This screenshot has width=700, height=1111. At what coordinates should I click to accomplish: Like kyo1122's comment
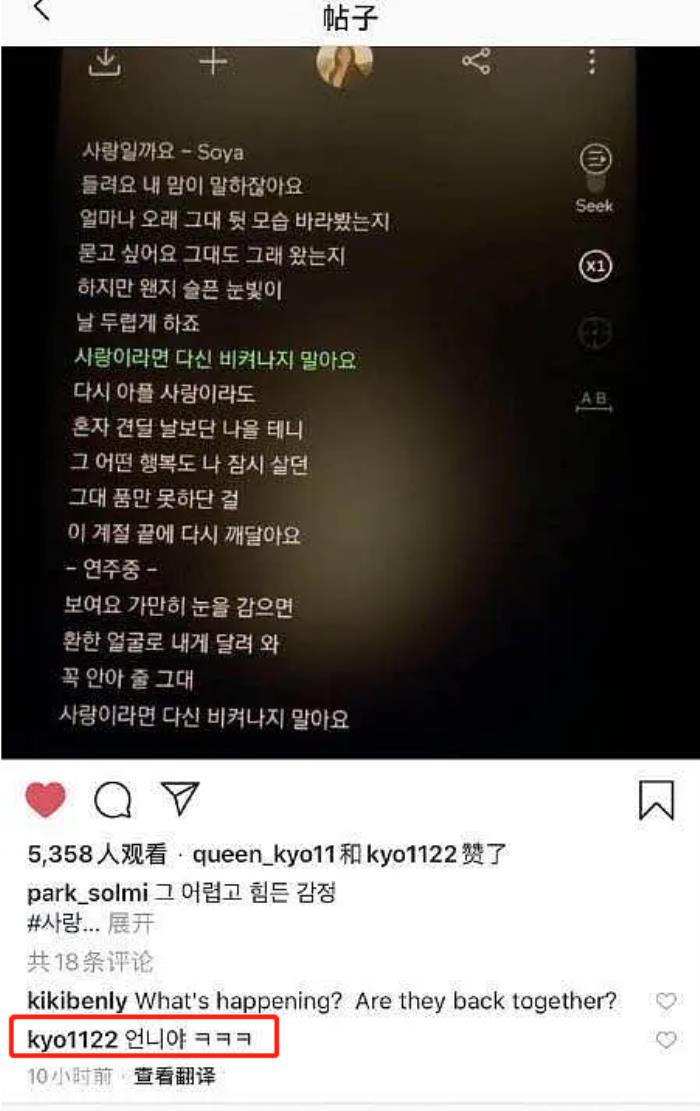click(665, 1041)
